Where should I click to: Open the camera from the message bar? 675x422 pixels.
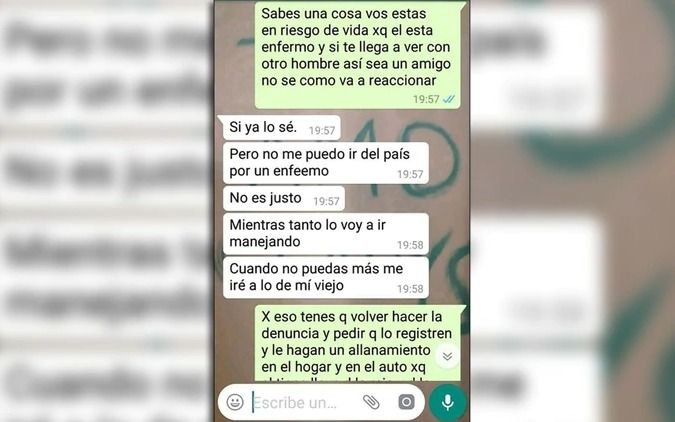[406, 402]
